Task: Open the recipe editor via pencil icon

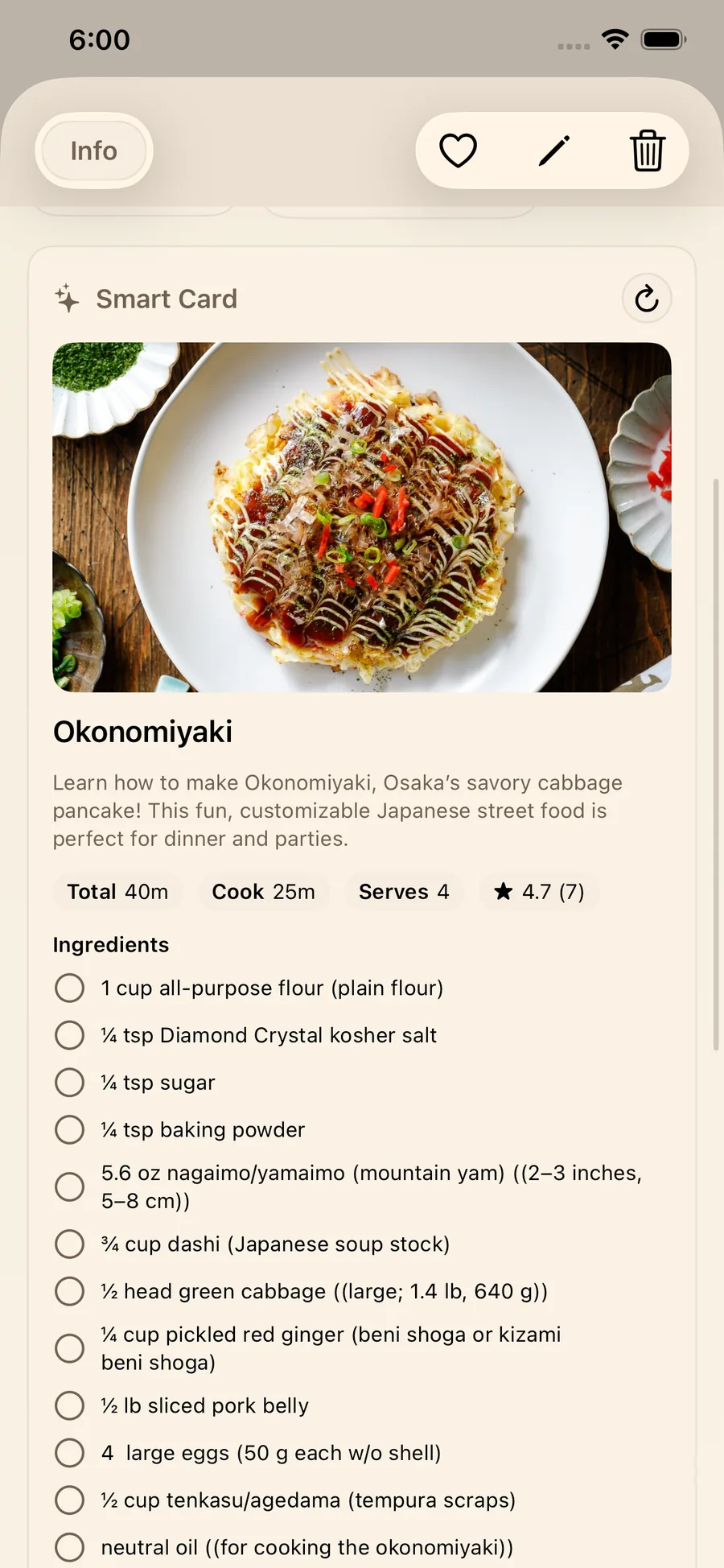Action: click(x=553, y=150)
